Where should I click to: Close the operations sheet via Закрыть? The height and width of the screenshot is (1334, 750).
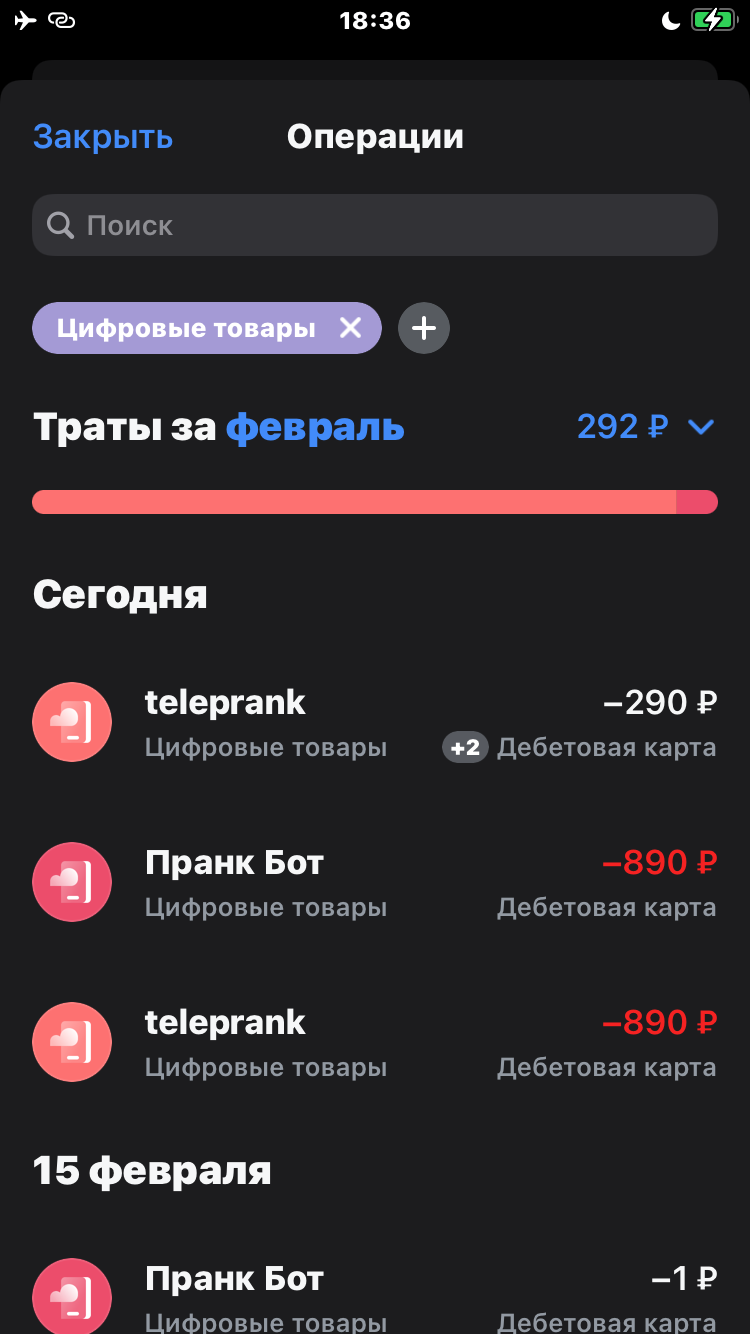[x=102, y=137]
